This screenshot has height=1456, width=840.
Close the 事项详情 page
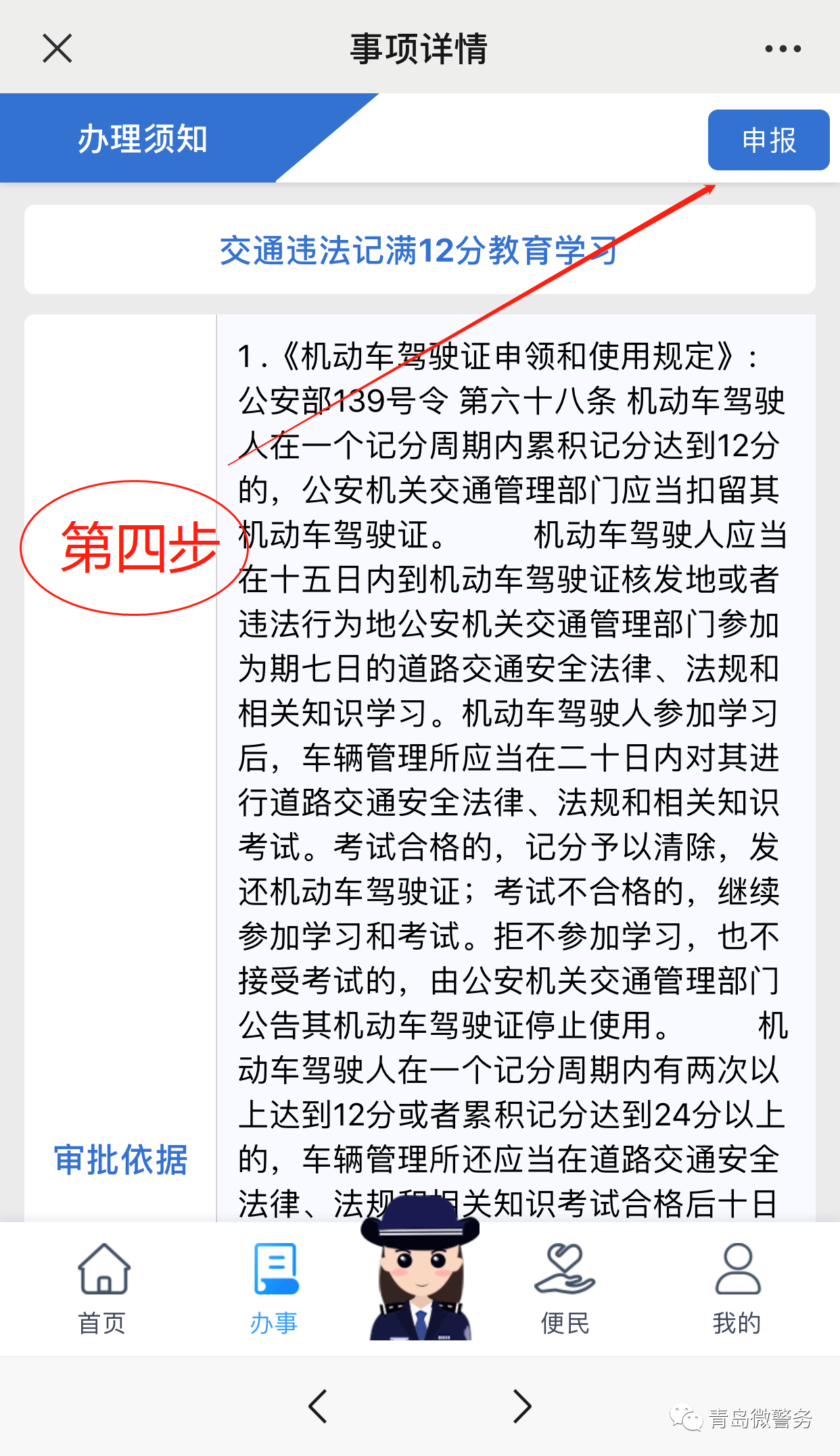57,49
